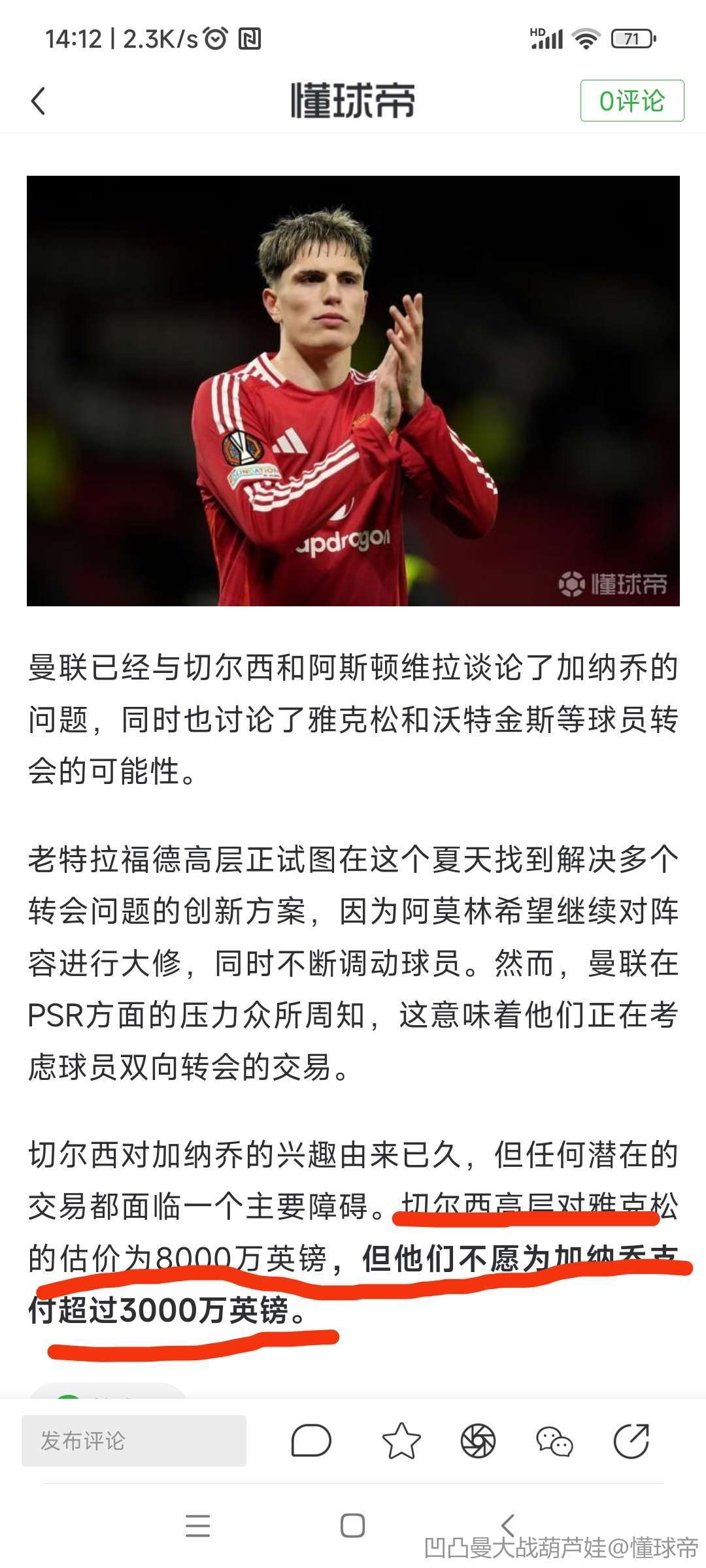The height and width of the screenshot is (1568, 706).
Task: Tap the 发布评论 comment input field
Action: click(x=134, y=1441)
